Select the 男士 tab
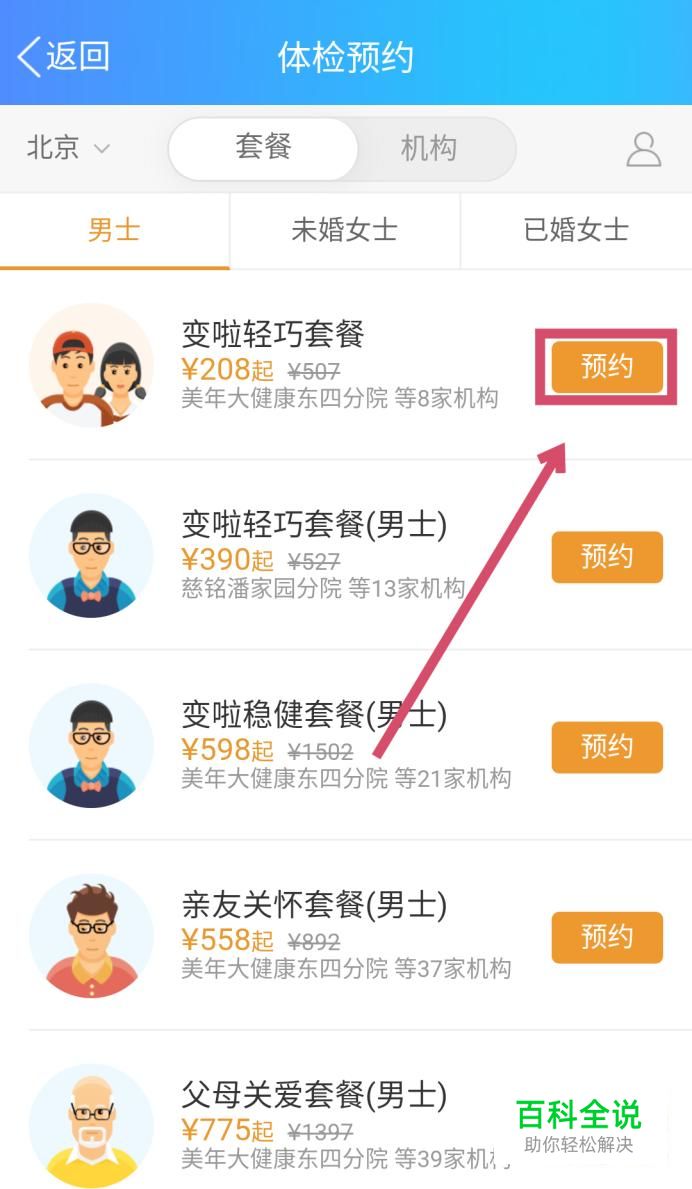 (114, 230)
